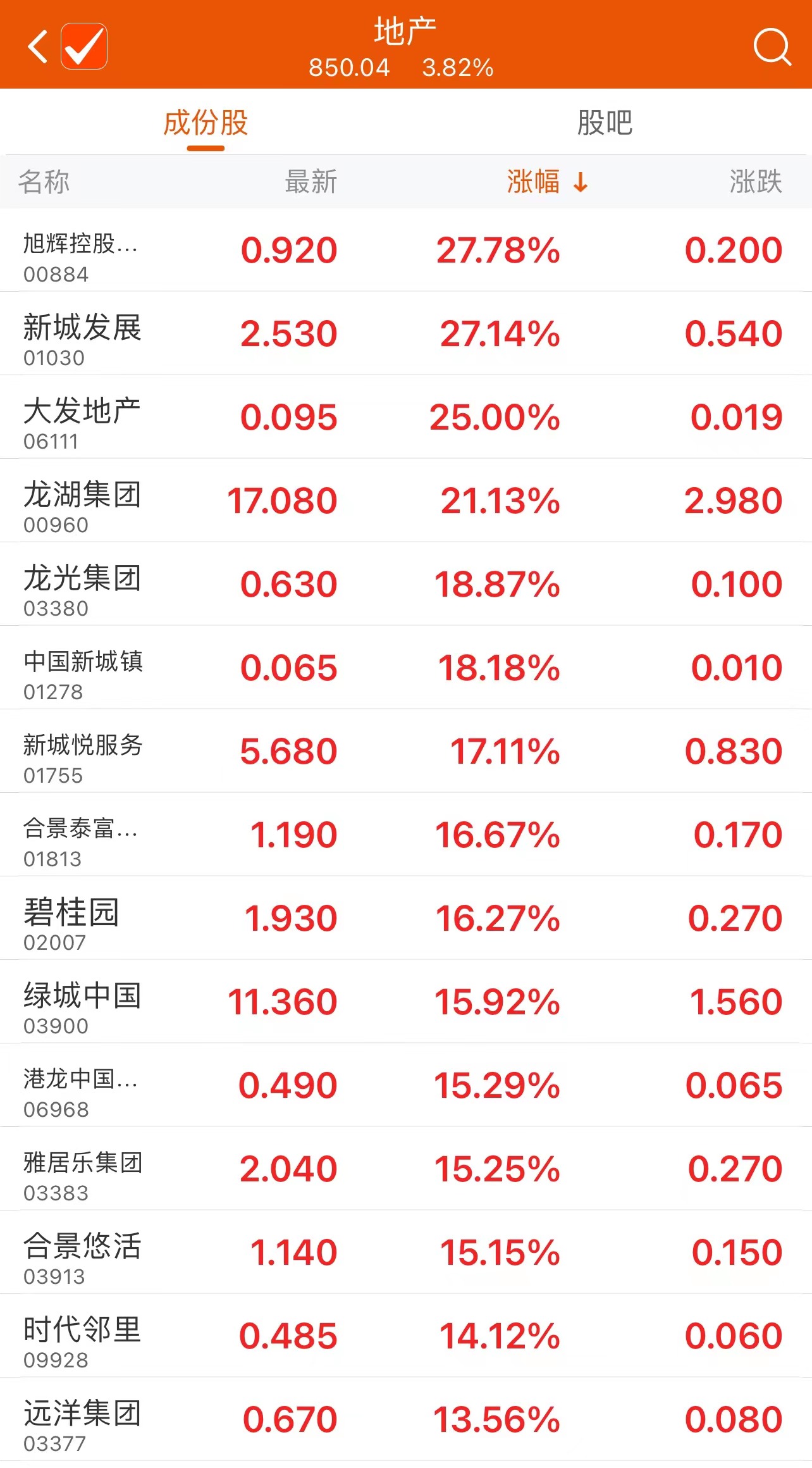View 大发地产 06111 details
Screen dimensions: 812x1468
405,418
